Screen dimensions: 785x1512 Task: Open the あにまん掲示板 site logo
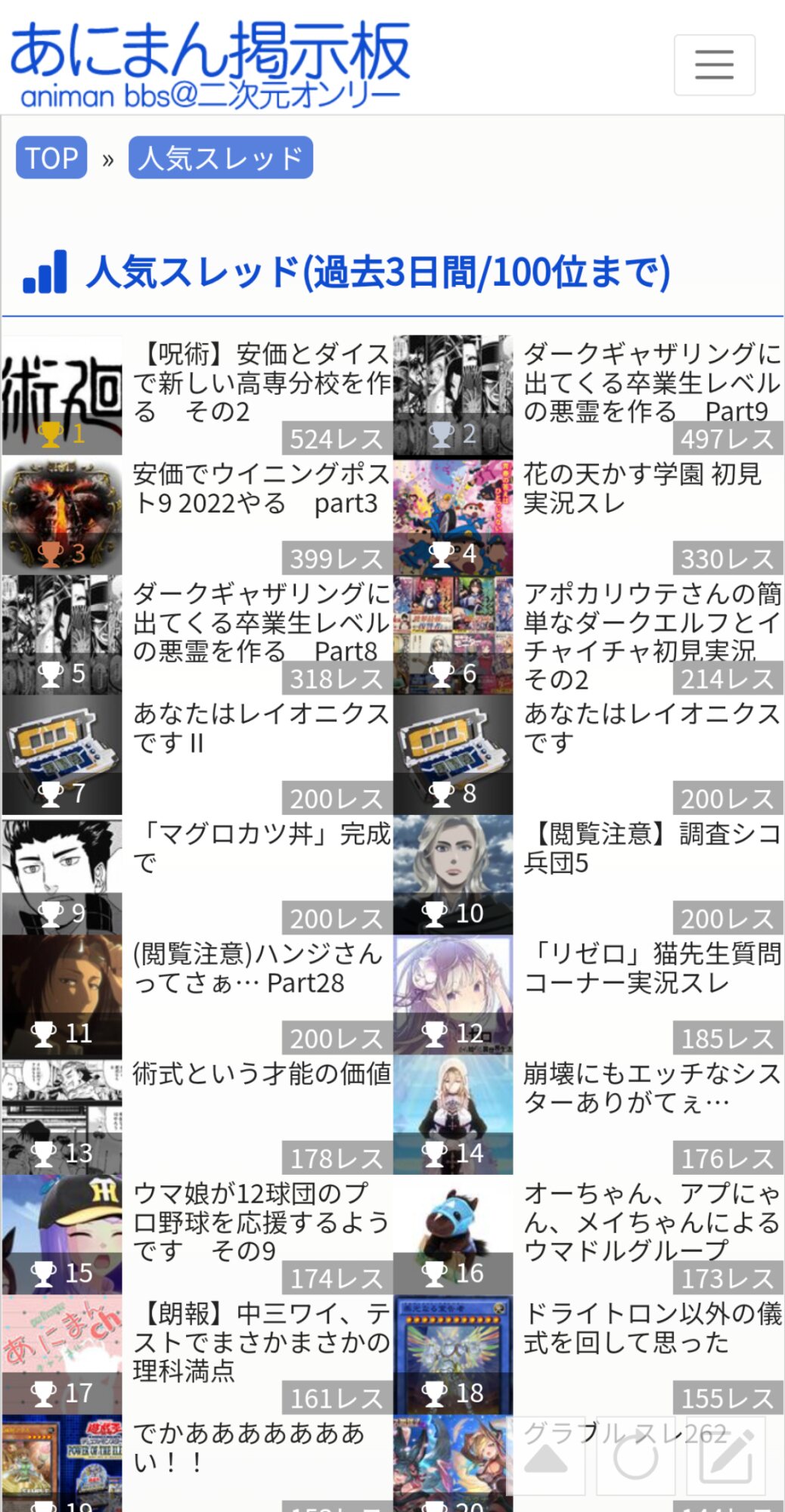(209, 65)
